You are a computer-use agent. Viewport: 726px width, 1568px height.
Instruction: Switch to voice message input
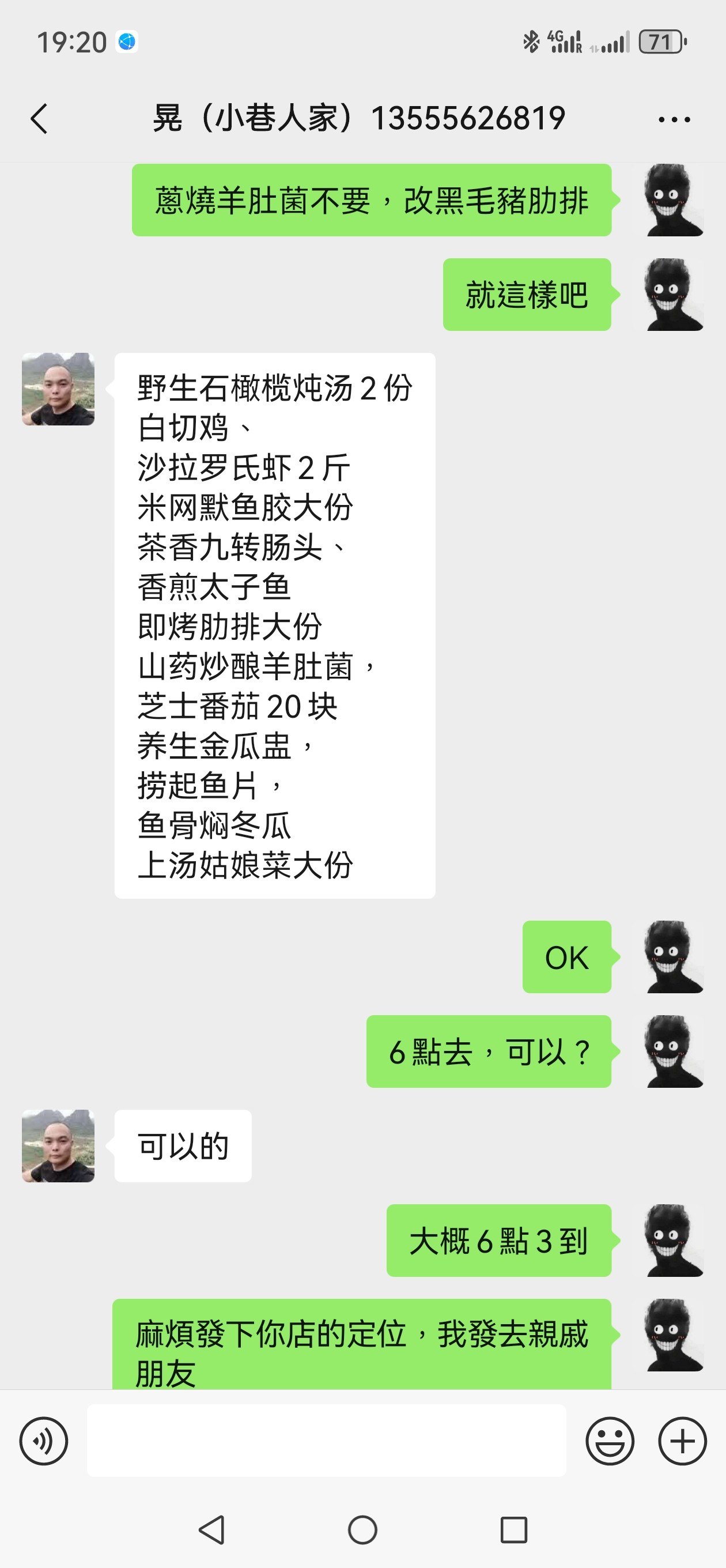click(x=44, y=1441)
